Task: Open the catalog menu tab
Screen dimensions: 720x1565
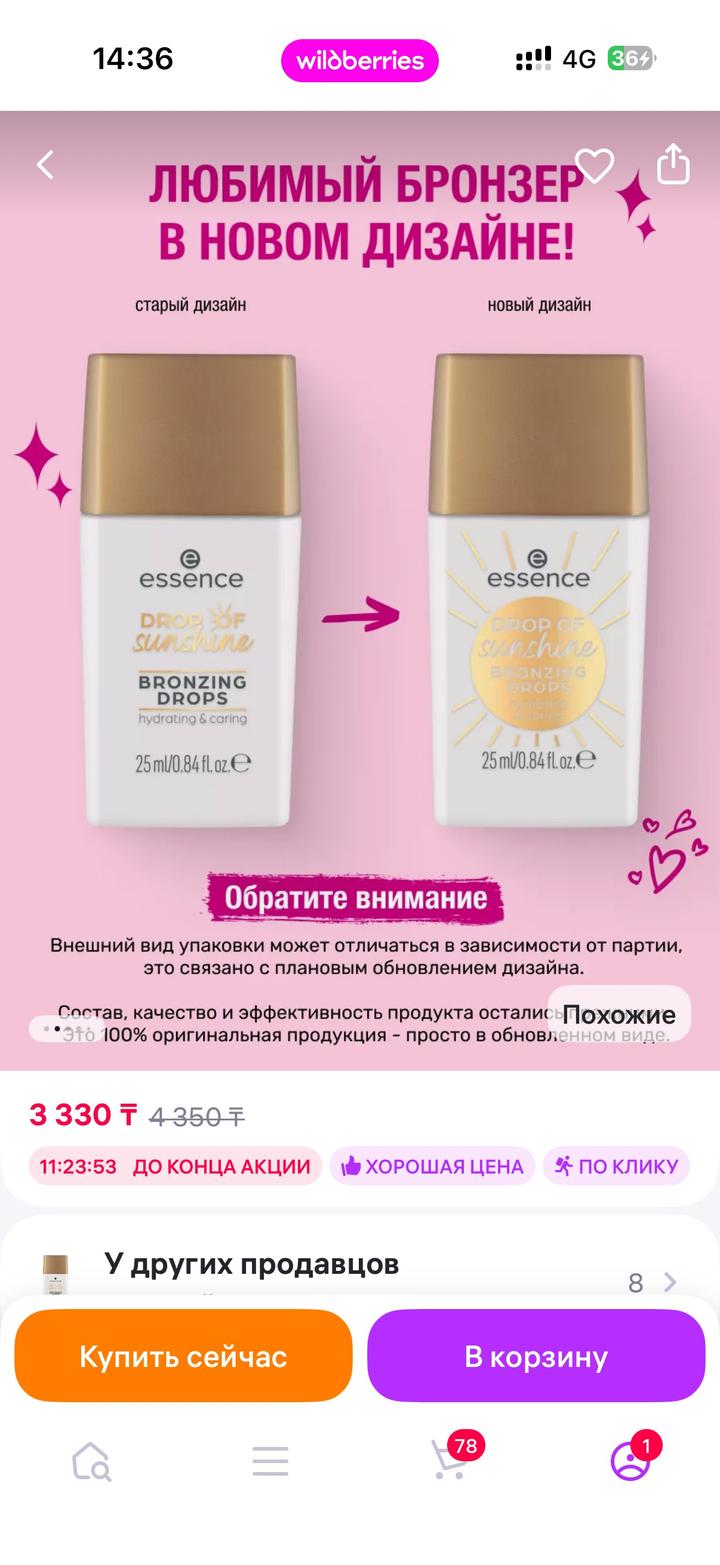Action: (270, 1461)
